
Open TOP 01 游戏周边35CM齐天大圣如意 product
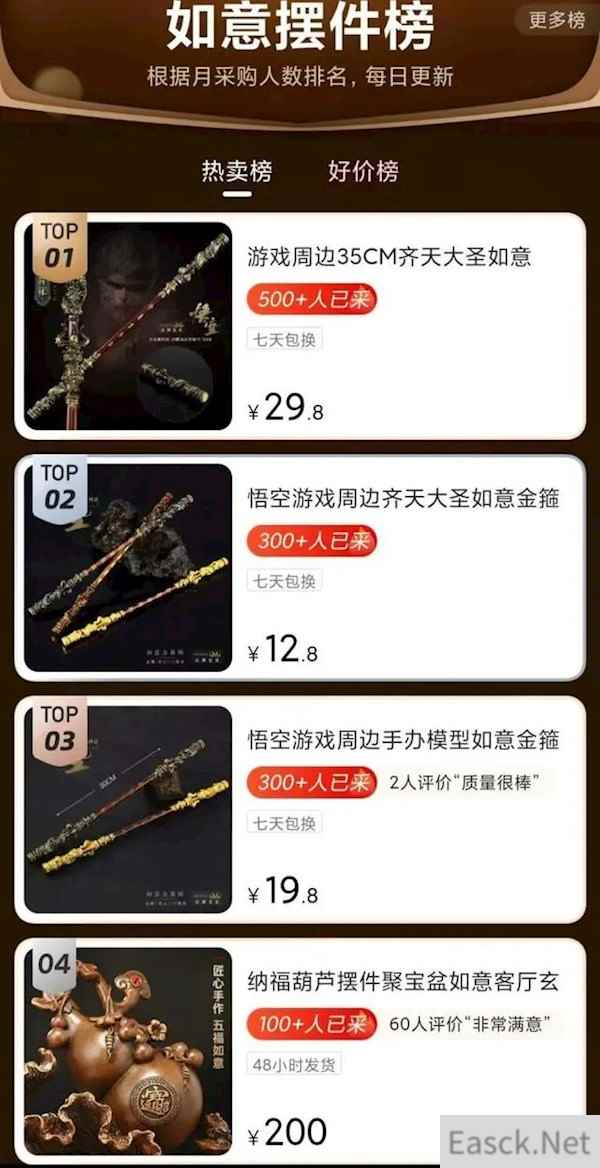[x=389, y=257]
